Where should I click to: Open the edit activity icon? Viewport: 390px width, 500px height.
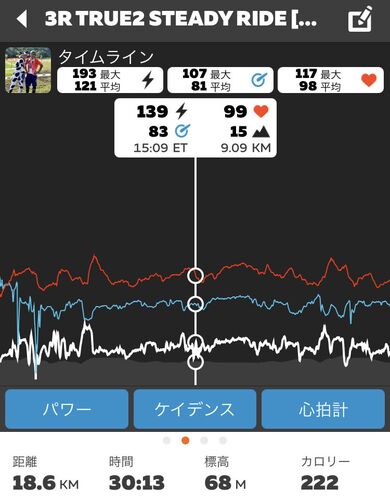360,19
